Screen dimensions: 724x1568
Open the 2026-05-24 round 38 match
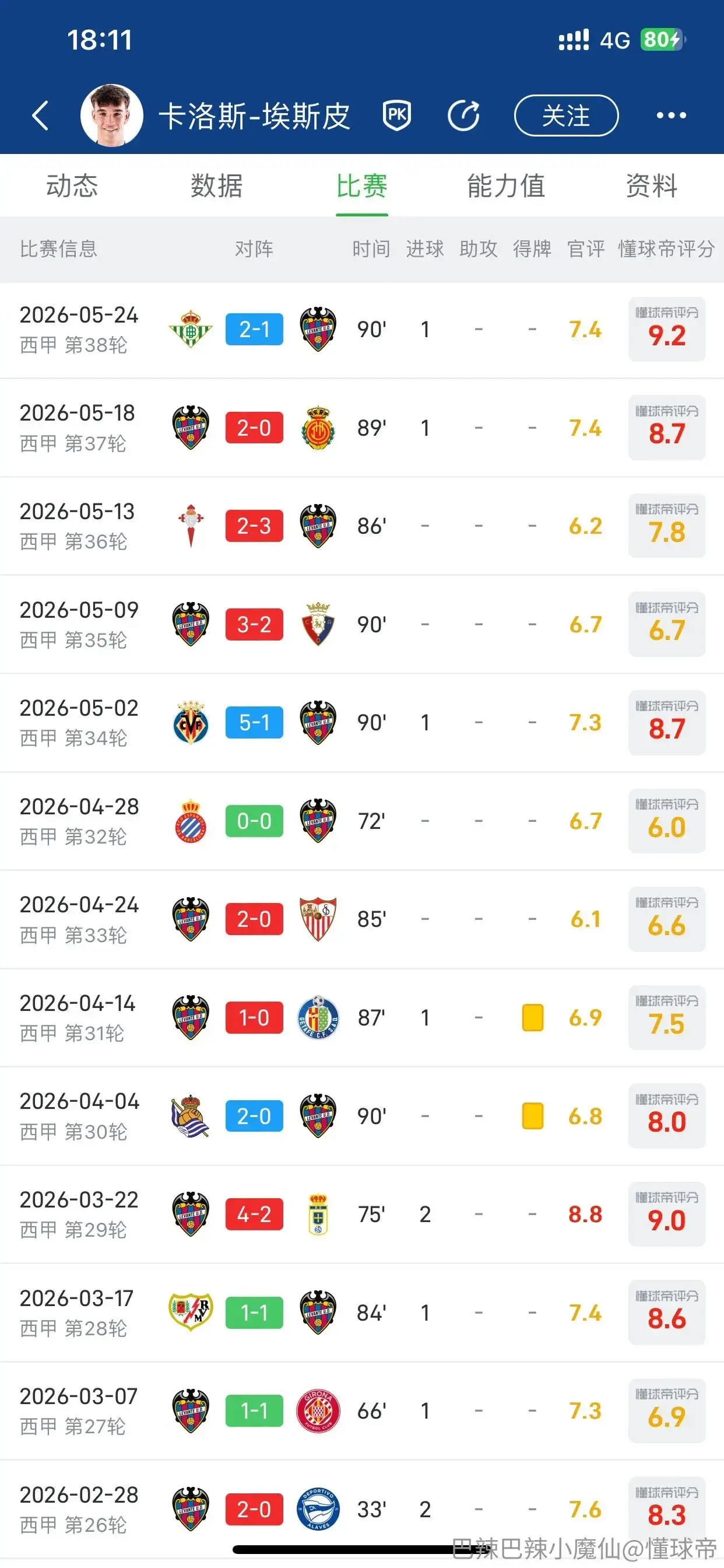(362, 330)
